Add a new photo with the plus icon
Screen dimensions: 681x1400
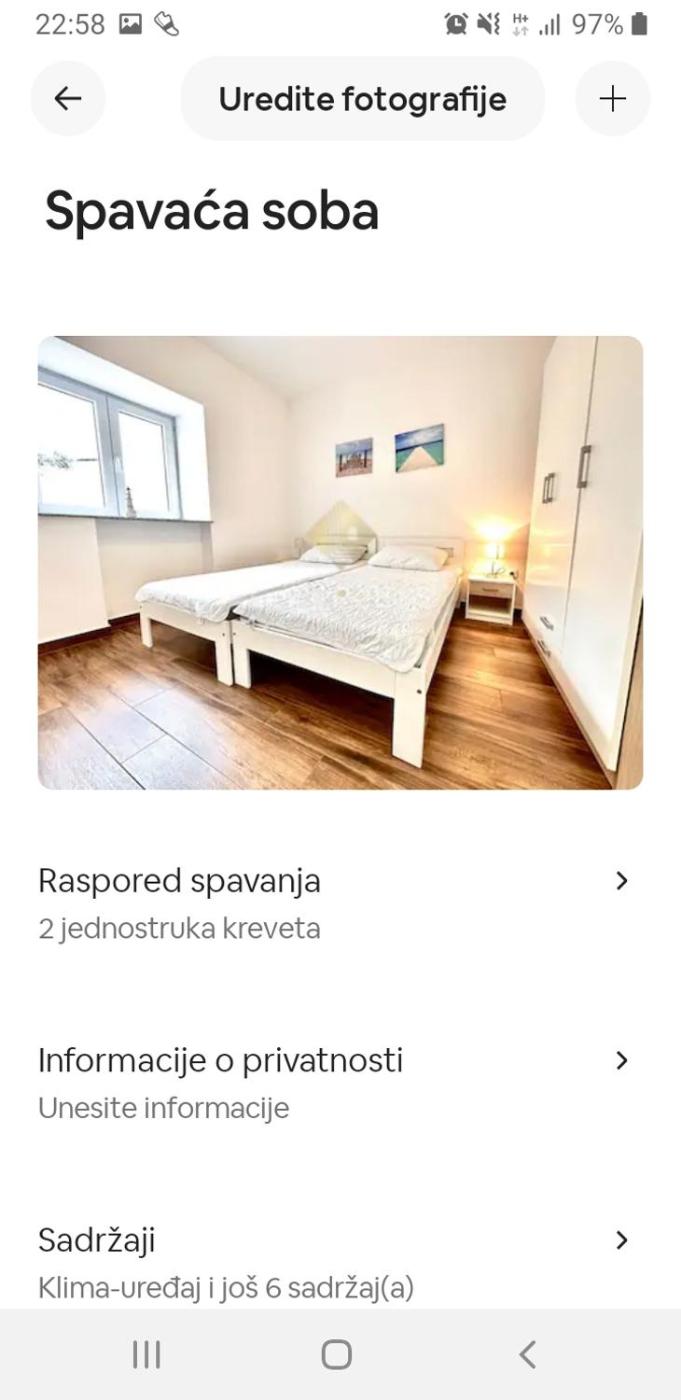point(612,98)
